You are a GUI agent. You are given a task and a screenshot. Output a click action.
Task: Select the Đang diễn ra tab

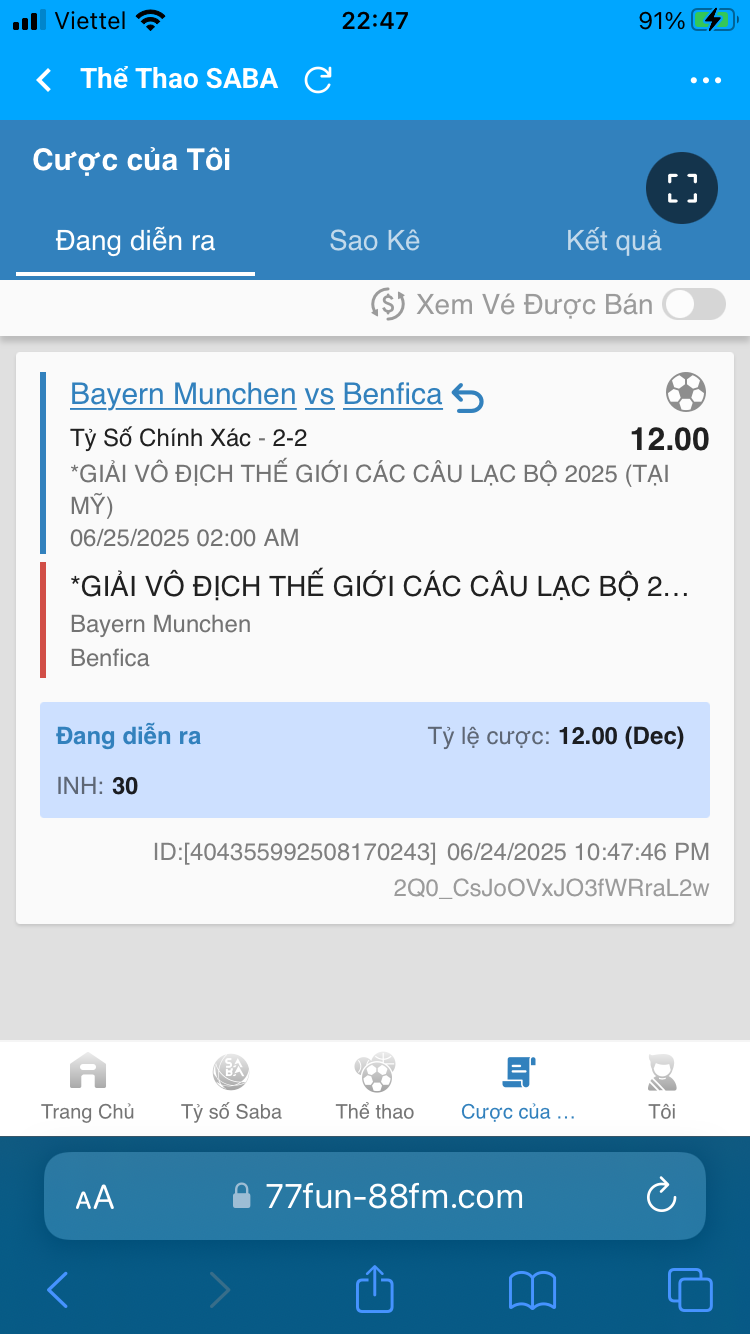(x=135, y=241)
